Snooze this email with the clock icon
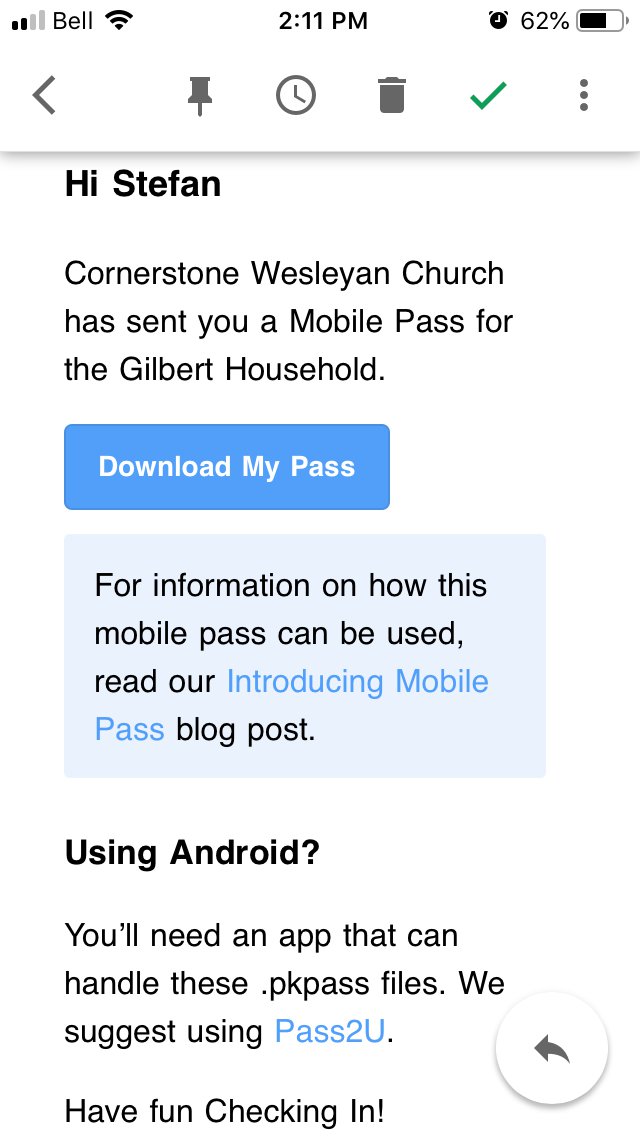 point(296,96)
